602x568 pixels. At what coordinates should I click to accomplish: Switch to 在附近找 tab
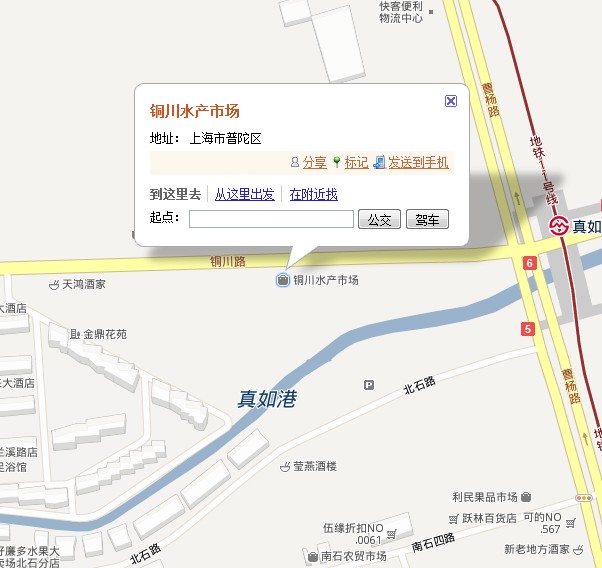[x=313, y=194]
